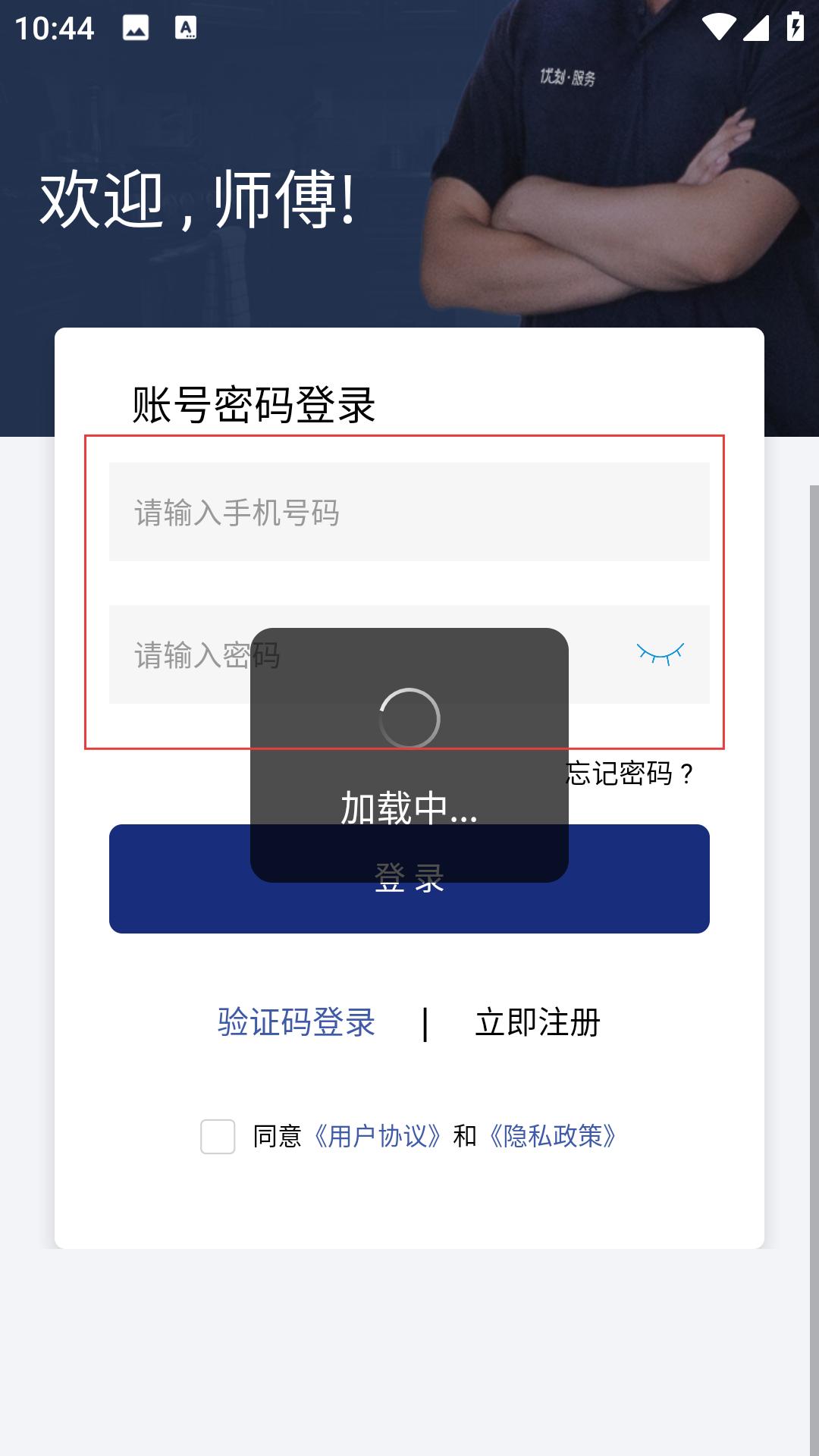This screenshot has height=1456, width=819.
Task: Tap the phone number input field
Action: click(409, 512)
